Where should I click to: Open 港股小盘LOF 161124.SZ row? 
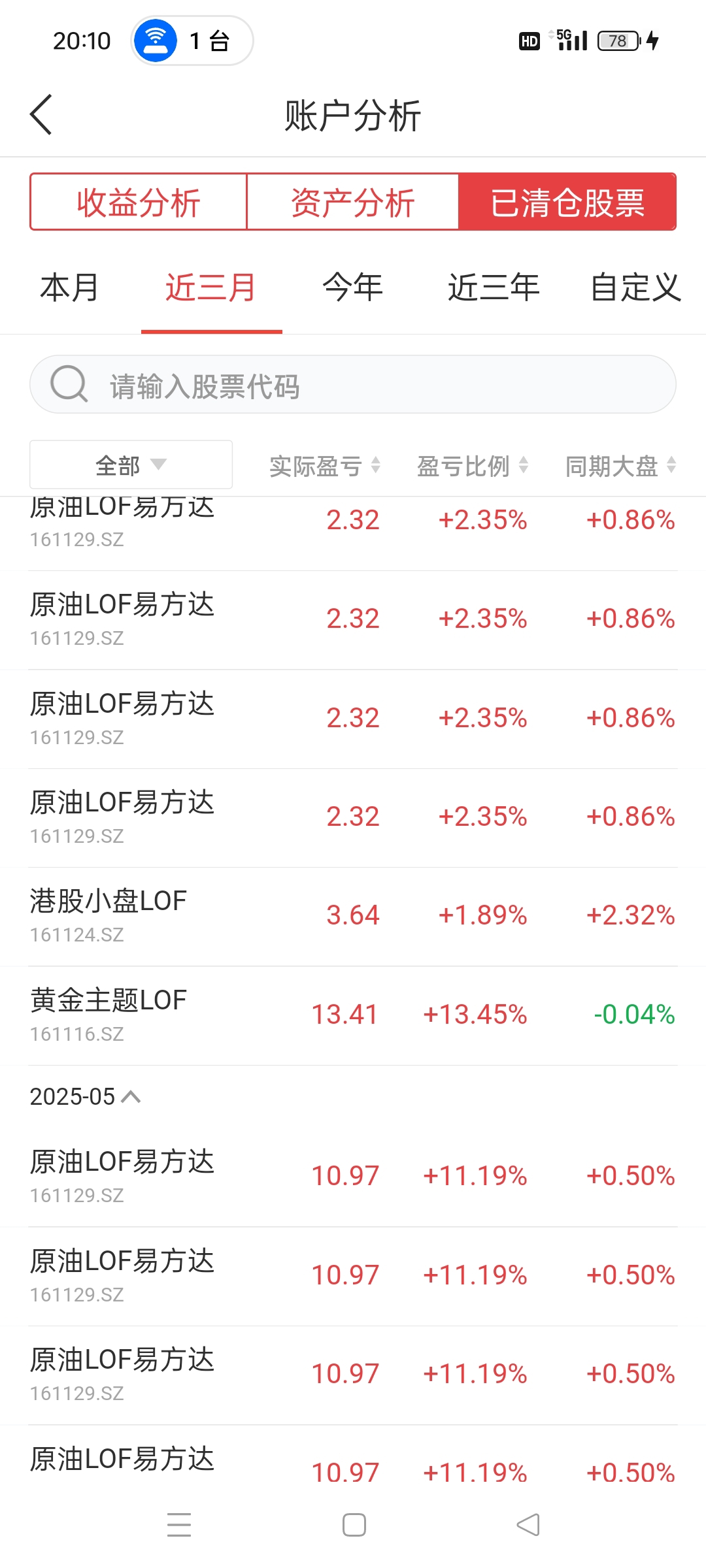(x=353, y=917)
